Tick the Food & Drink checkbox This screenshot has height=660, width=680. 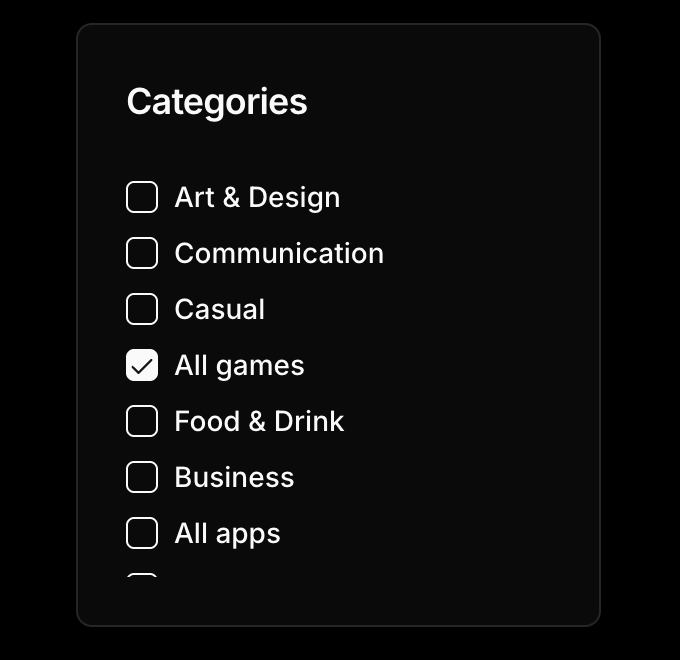(x=142, y=421)
